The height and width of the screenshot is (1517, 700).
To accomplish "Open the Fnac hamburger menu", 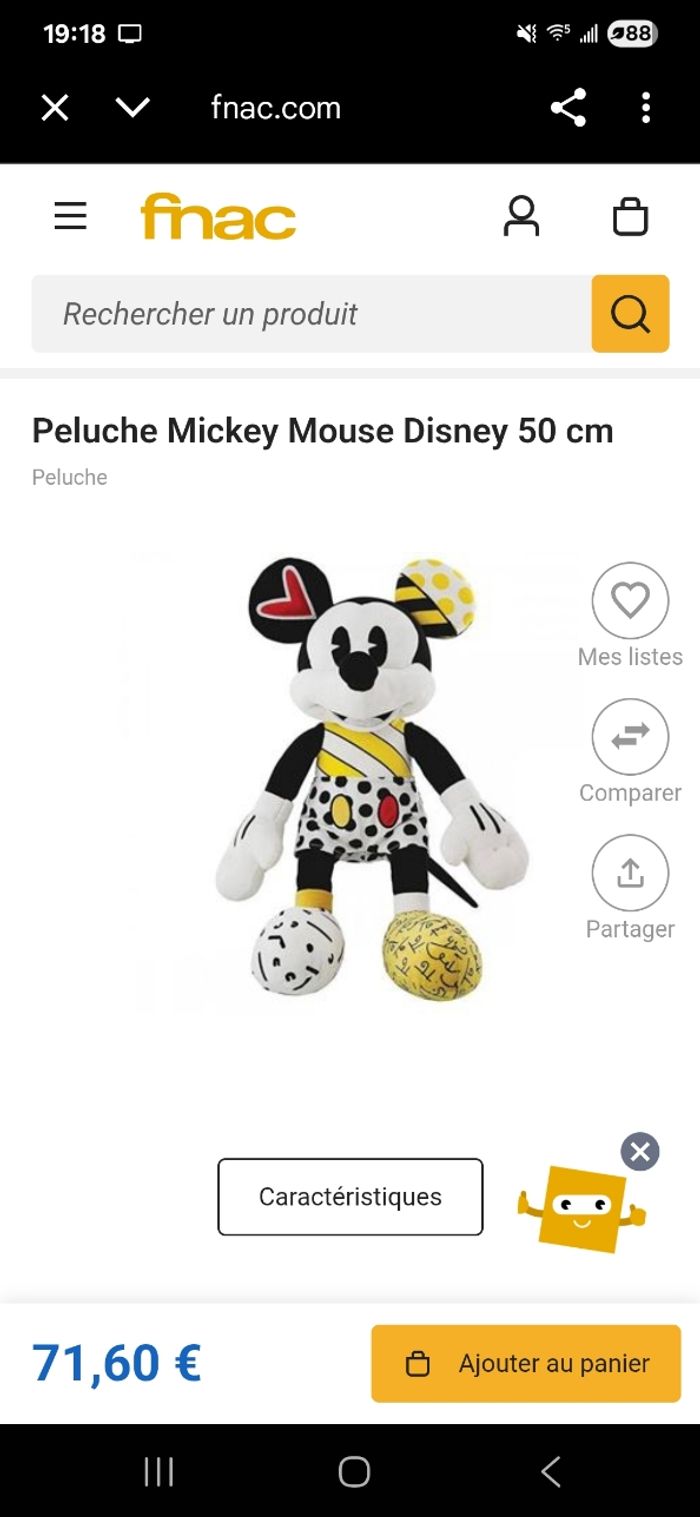I will click(70, 216).
